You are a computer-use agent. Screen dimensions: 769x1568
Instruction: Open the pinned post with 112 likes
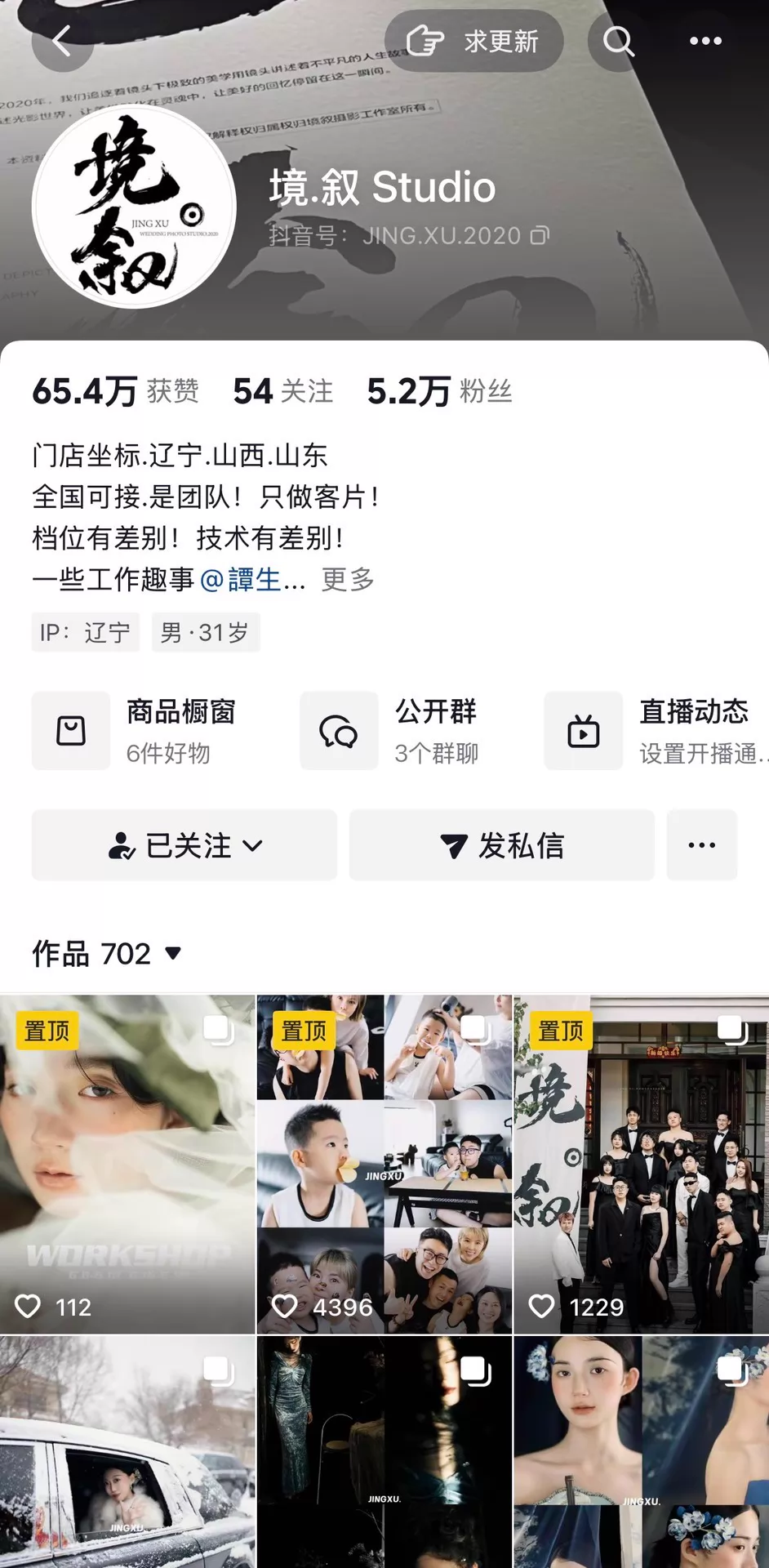(x=127, y=1164)
